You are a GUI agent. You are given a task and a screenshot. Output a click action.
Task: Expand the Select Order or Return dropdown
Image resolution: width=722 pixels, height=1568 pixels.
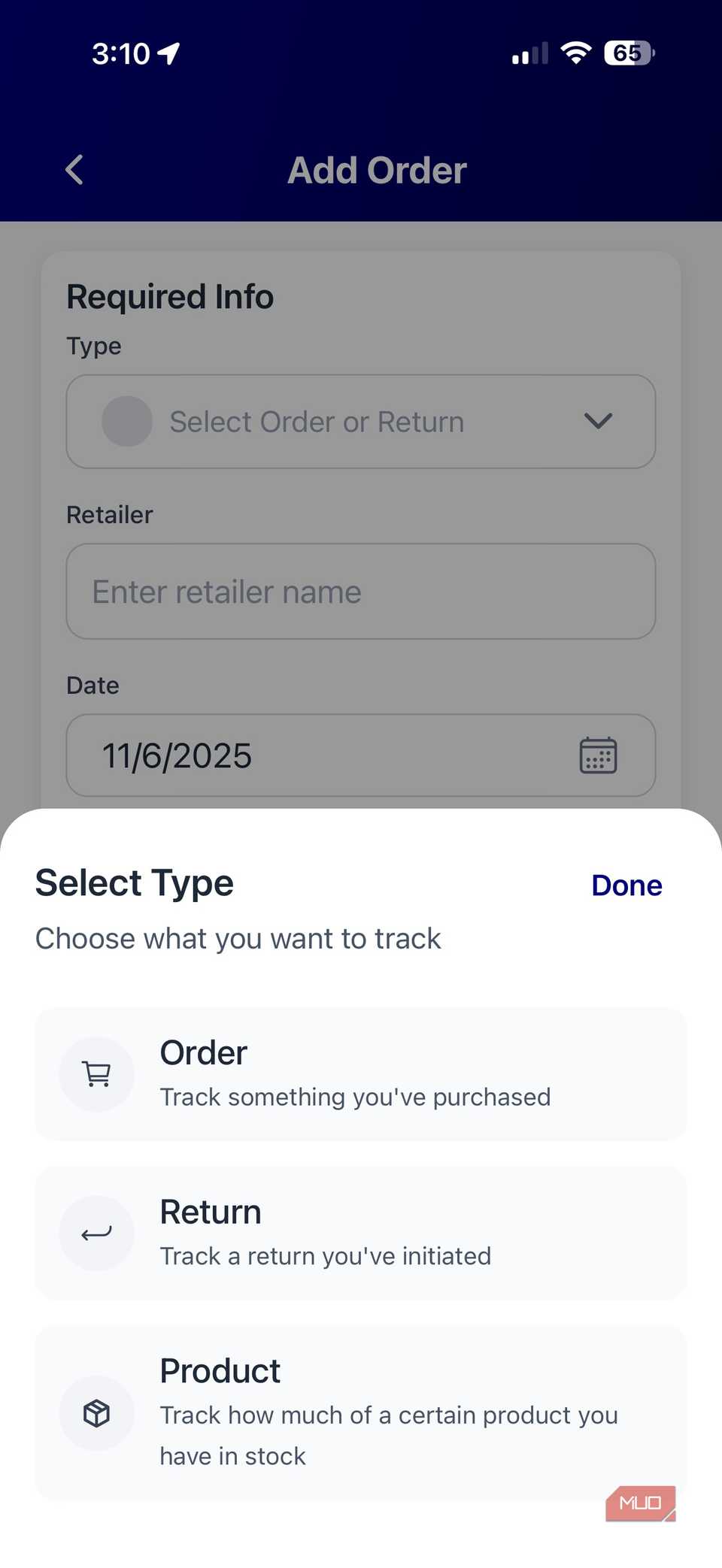[359, 421]
